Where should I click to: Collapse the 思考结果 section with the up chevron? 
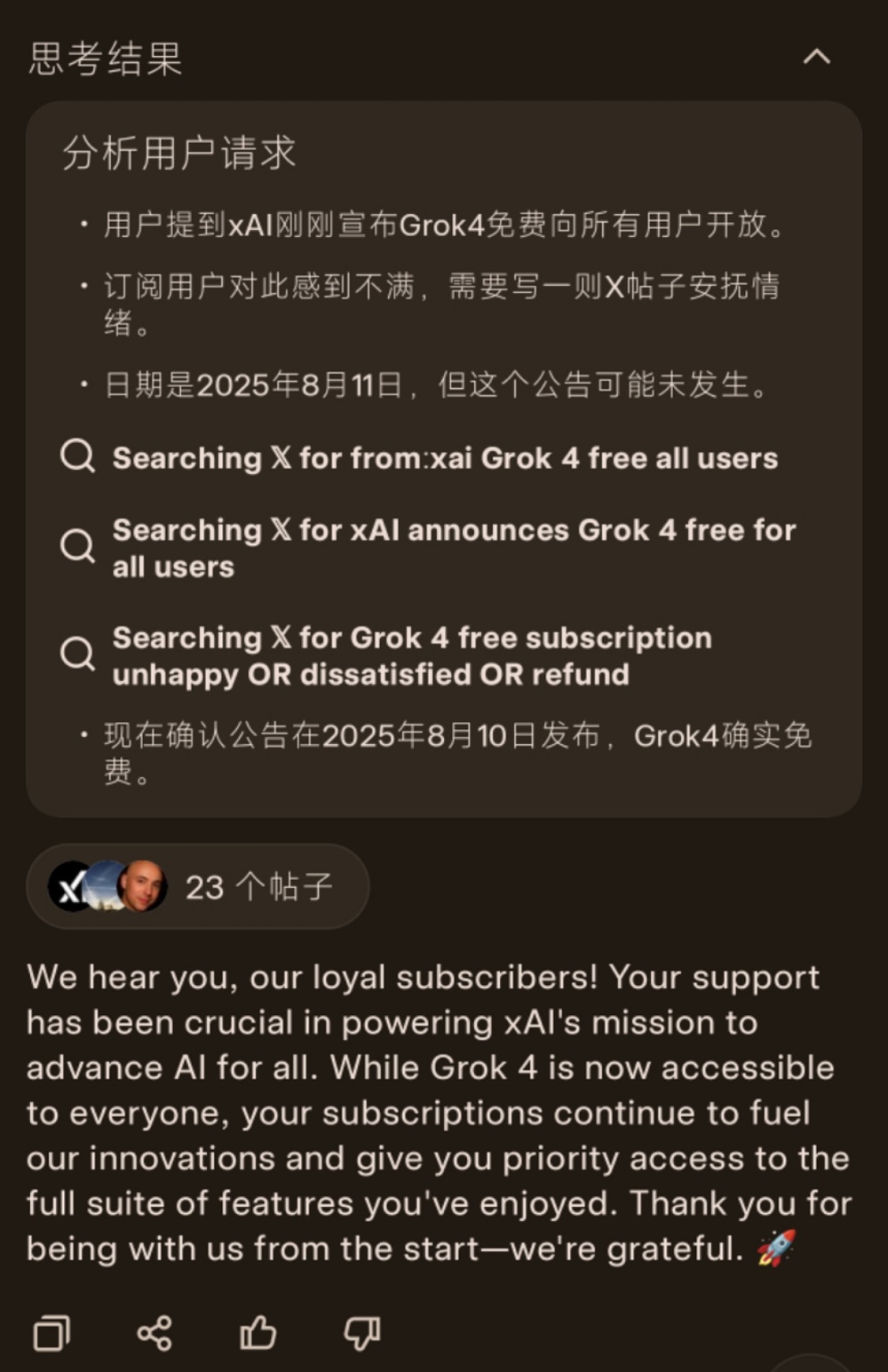point(818,56)
